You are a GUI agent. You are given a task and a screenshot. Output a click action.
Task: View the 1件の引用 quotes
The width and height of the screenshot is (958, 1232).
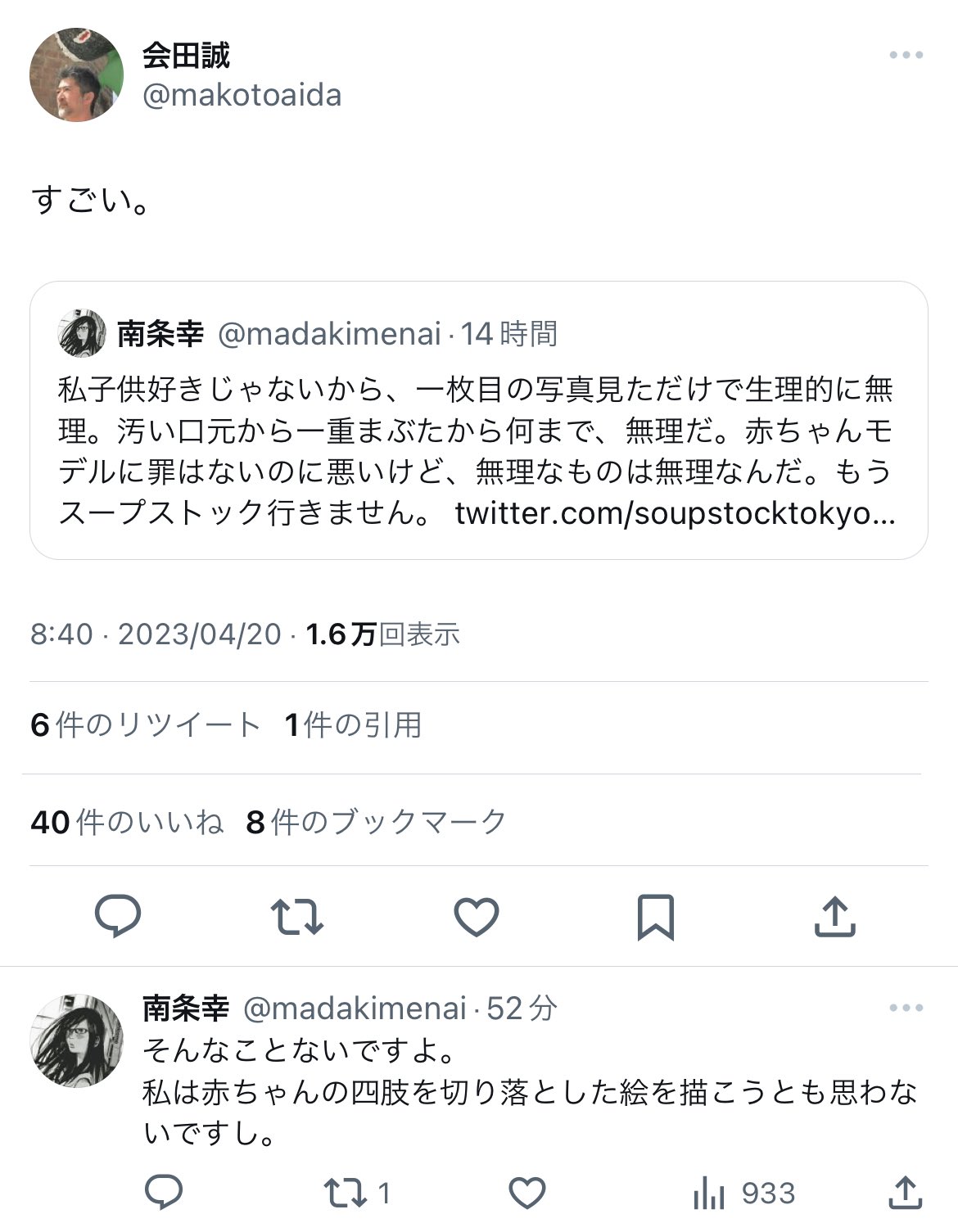coord(353,725)
